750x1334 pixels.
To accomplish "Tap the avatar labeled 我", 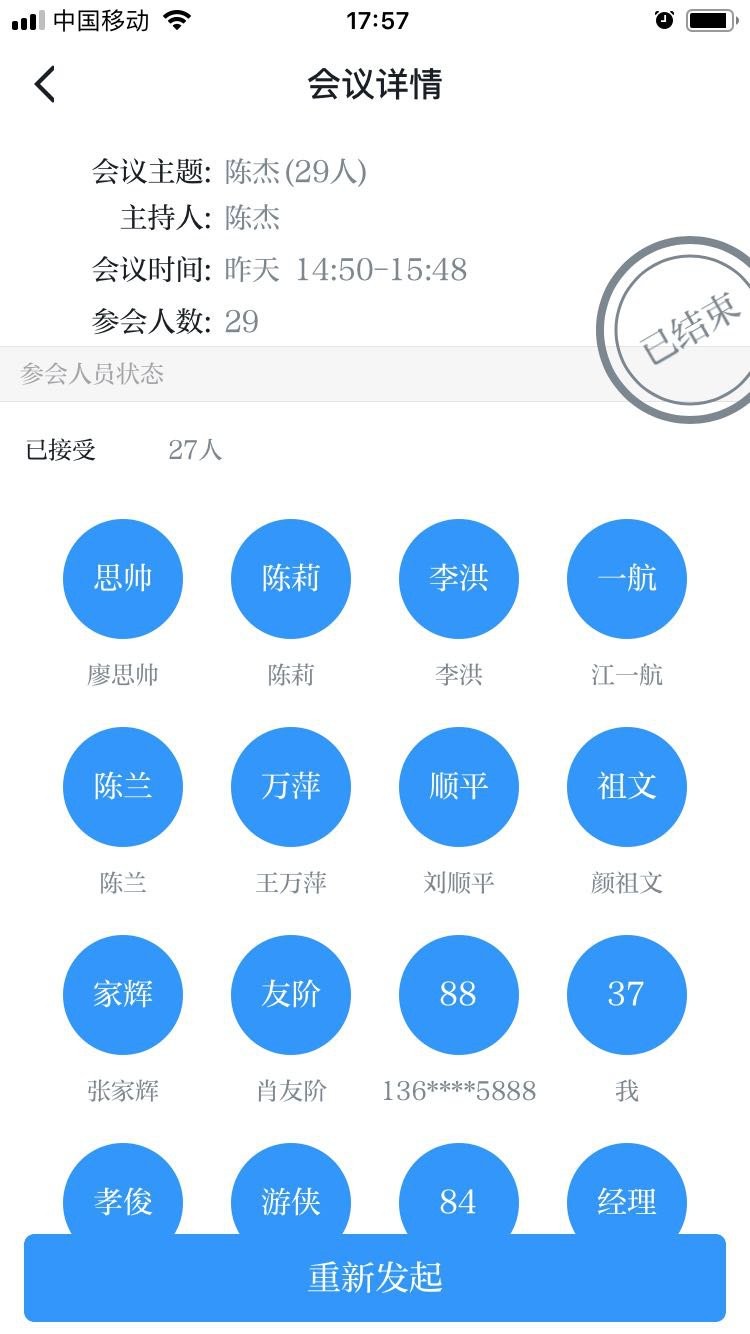I will [x=627, y=994].
